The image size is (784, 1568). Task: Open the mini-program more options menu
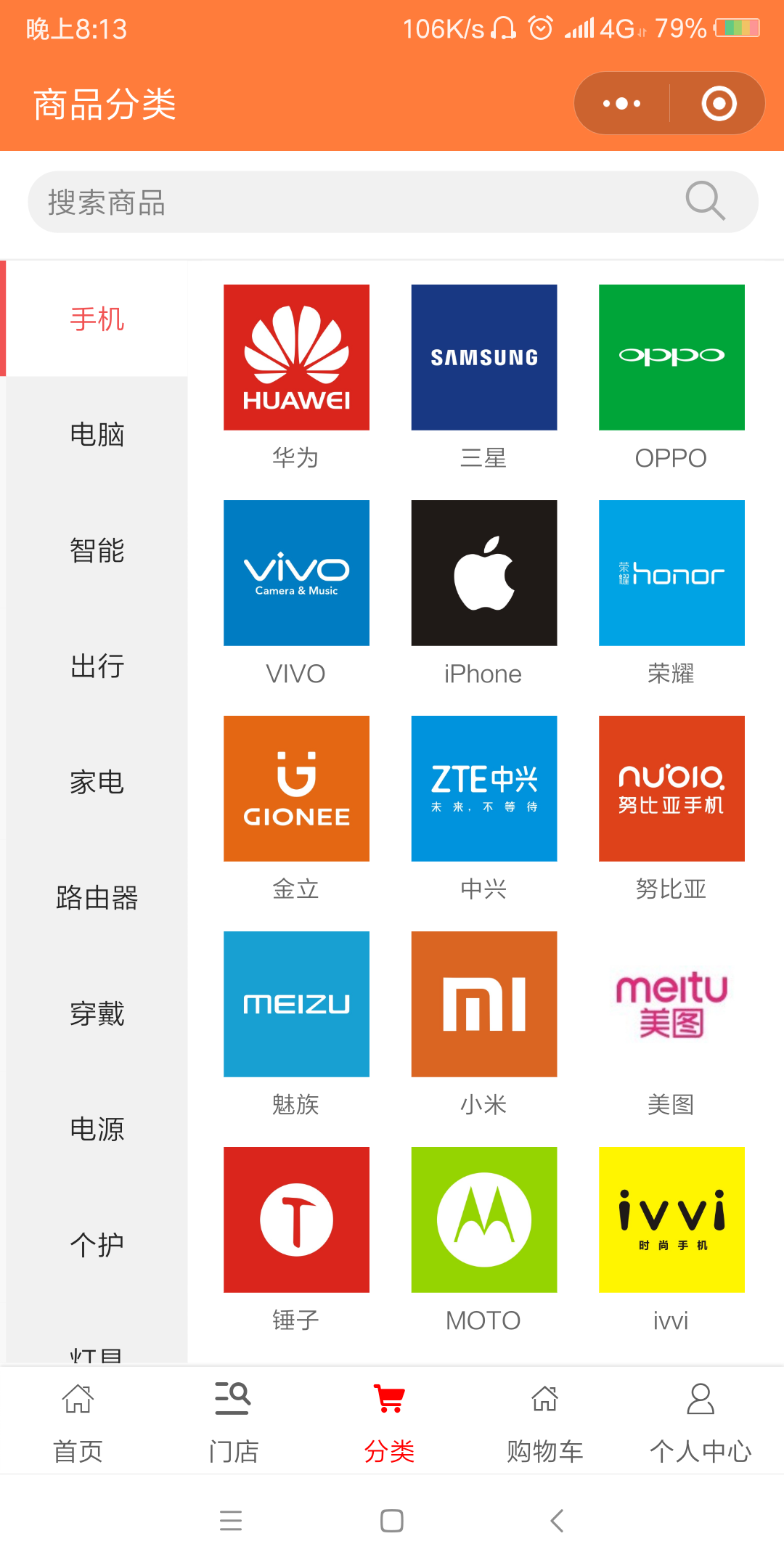[x=622, y=103]
